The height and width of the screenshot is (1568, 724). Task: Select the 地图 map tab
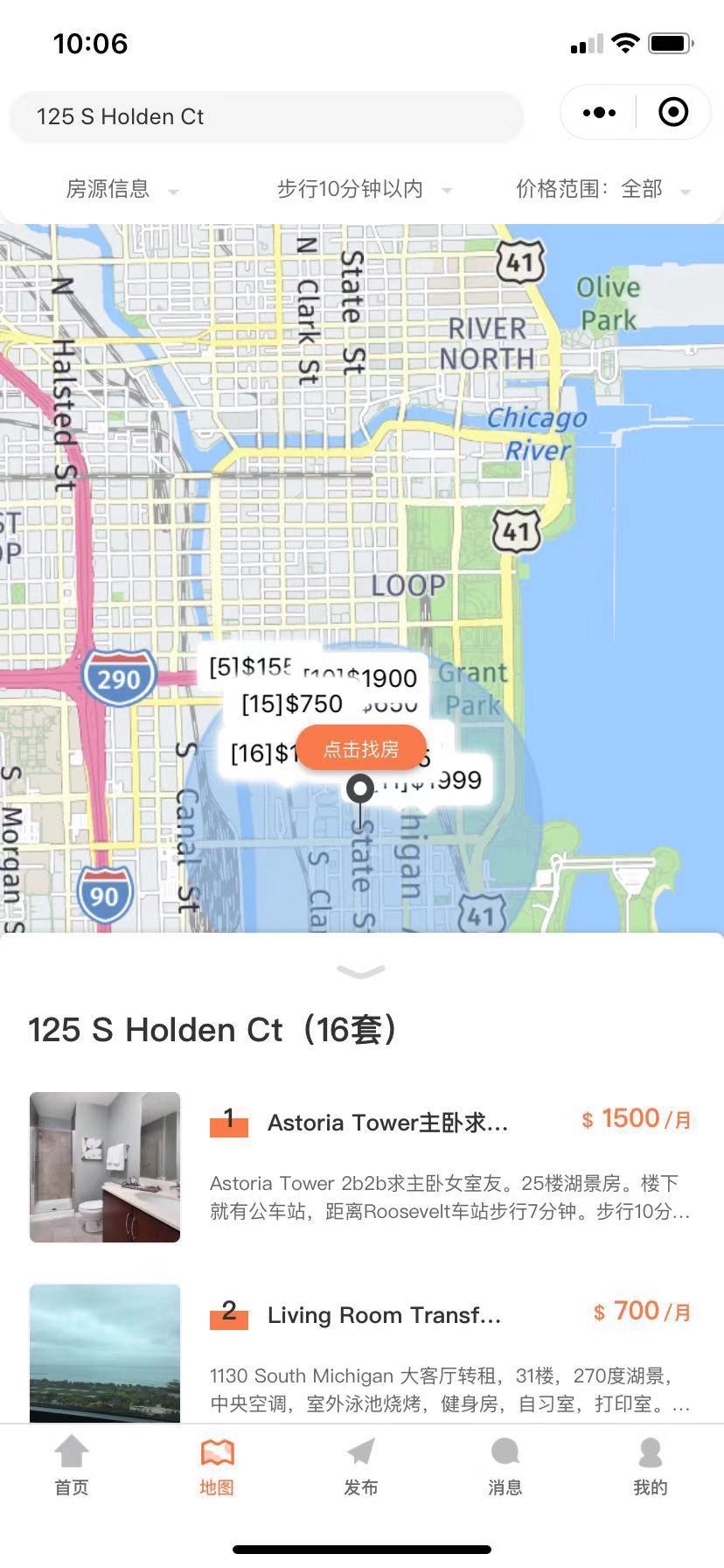[216, 1465]
